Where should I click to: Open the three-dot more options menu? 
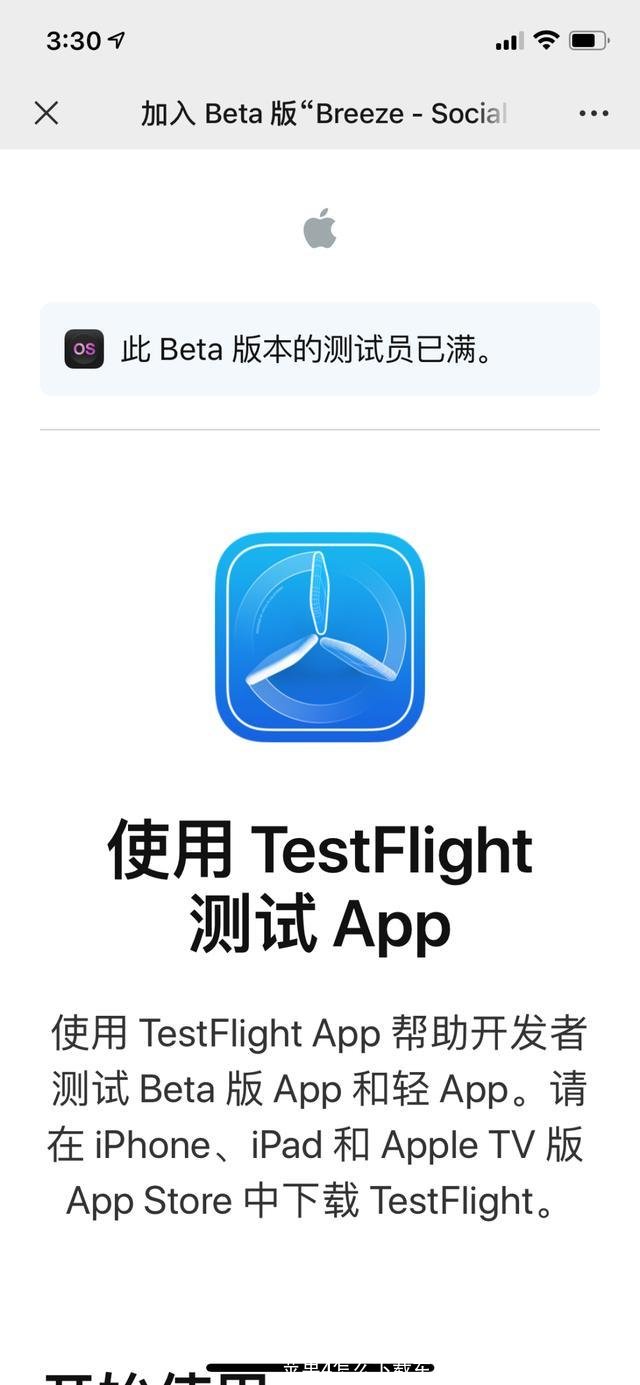coord(593,113)
